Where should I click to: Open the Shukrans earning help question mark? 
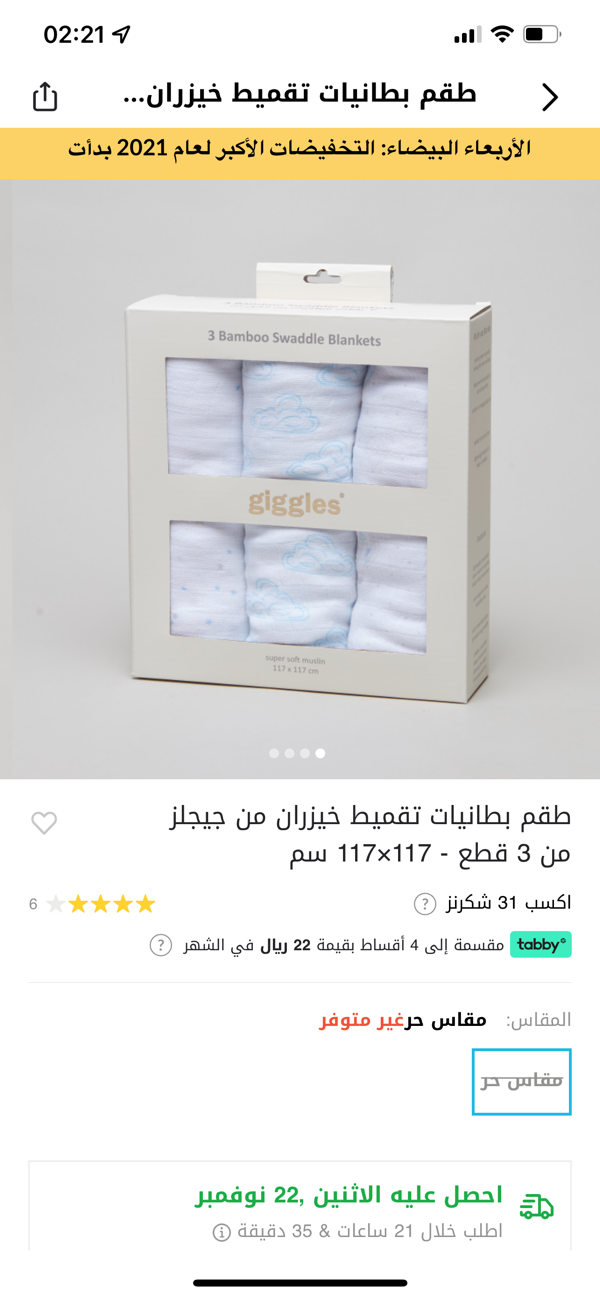[x=425, y=904]
